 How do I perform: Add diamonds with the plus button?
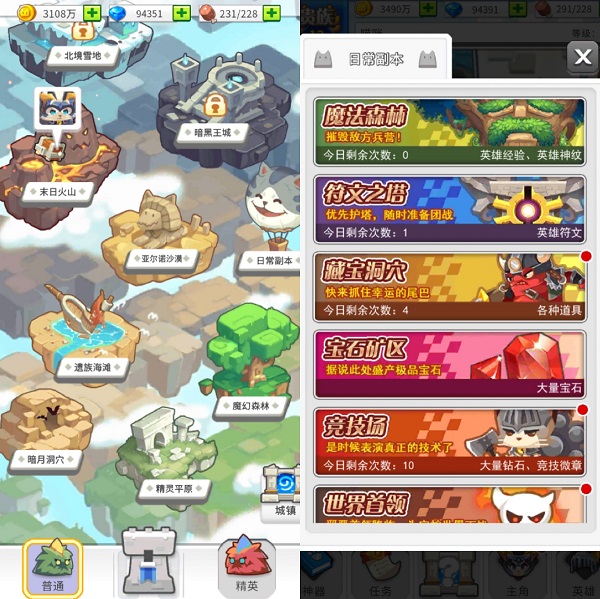(x=182, y=13)
